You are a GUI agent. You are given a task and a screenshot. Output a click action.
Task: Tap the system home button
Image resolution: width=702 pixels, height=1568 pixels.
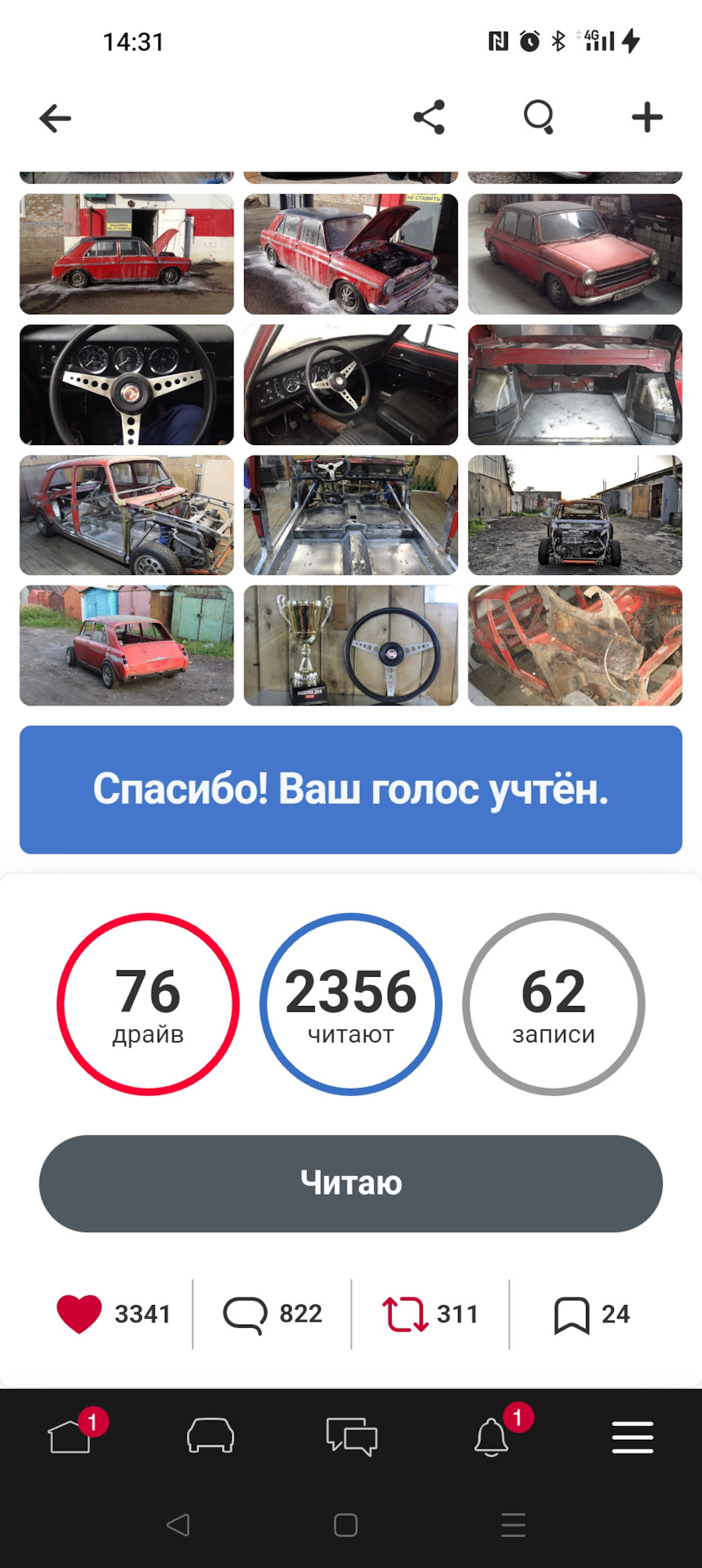[346, 1525]
